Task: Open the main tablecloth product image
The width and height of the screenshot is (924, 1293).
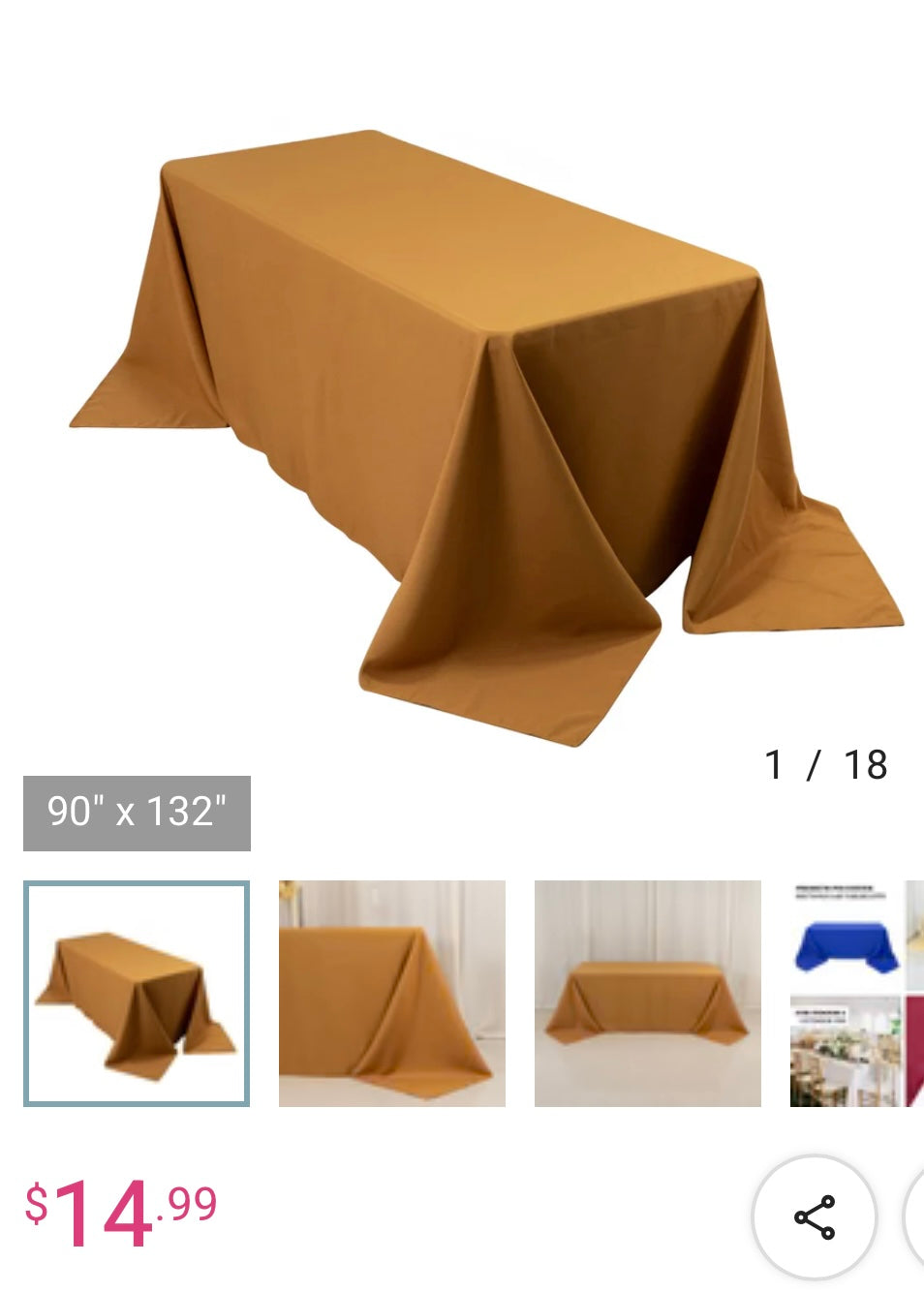Action: coord(484,436)
